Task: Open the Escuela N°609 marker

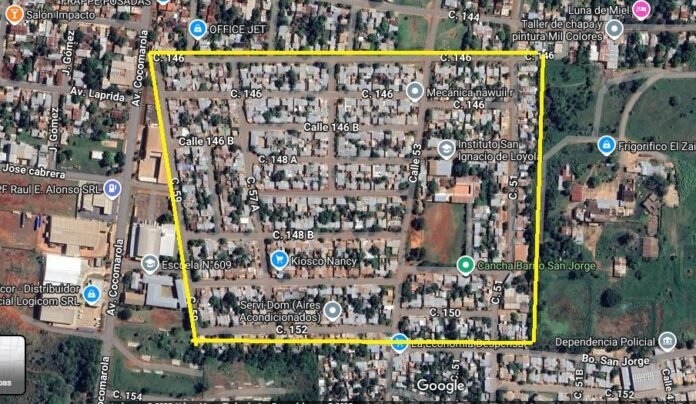Action: click(x=150, y=264)
